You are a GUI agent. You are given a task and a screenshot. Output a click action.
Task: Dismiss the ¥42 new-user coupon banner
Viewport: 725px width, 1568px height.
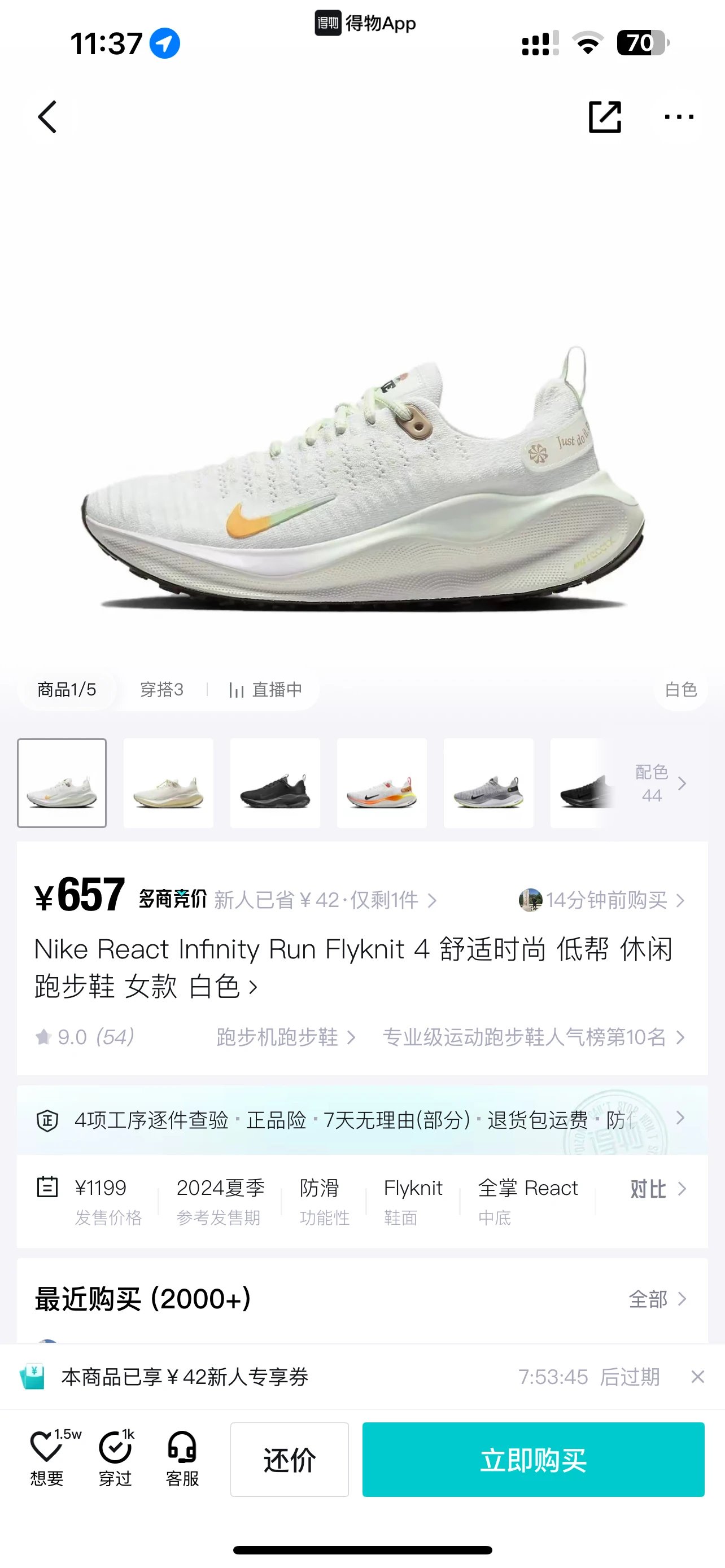point(697,1377)
